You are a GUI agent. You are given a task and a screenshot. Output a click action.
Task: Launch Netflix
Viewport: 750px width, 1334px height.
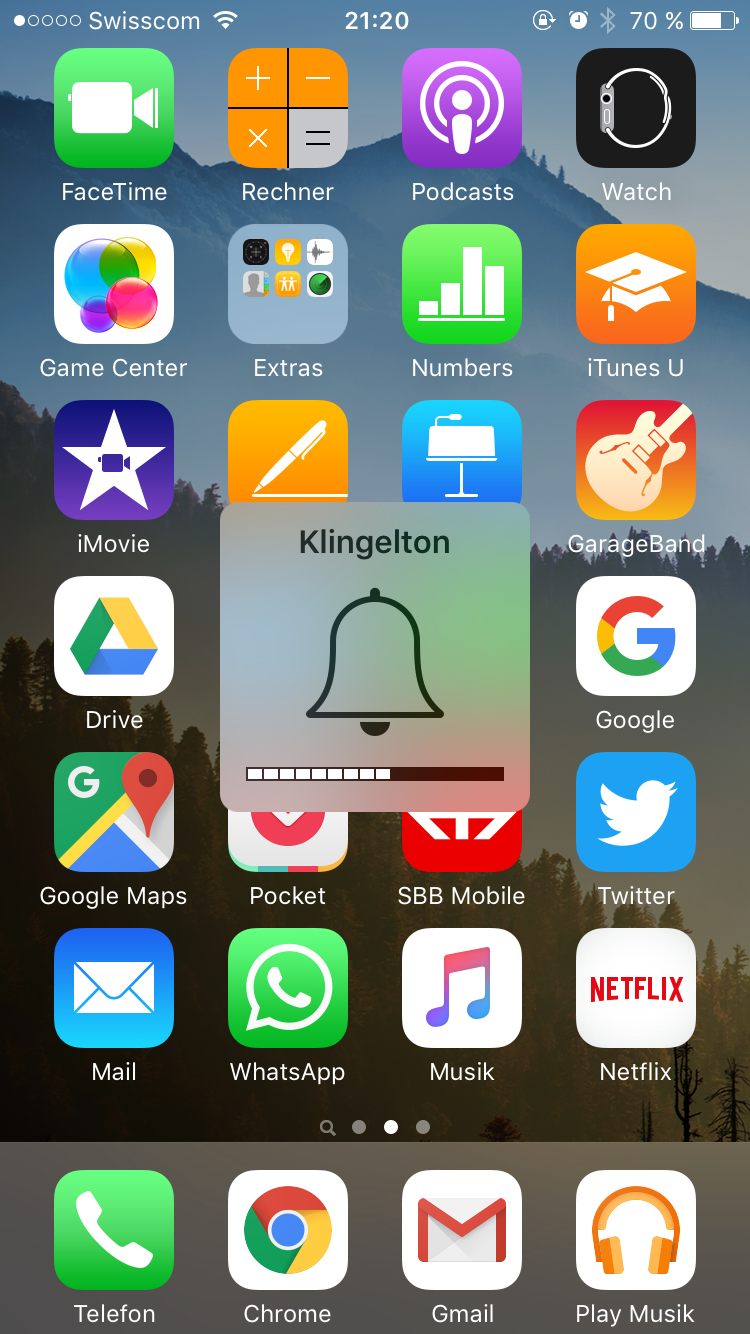636,988
